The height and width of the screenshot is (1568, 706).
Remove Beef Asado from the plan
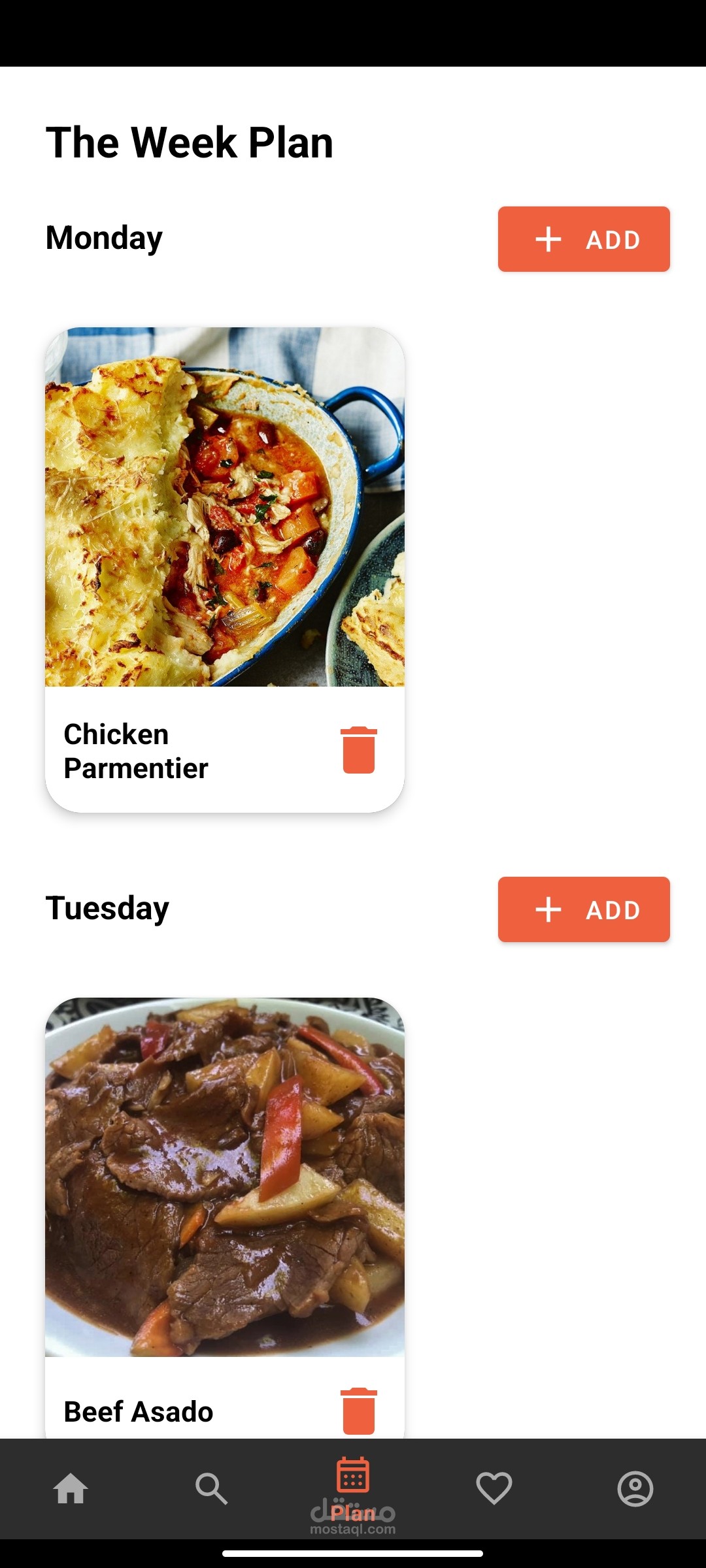coord(358,1411)
